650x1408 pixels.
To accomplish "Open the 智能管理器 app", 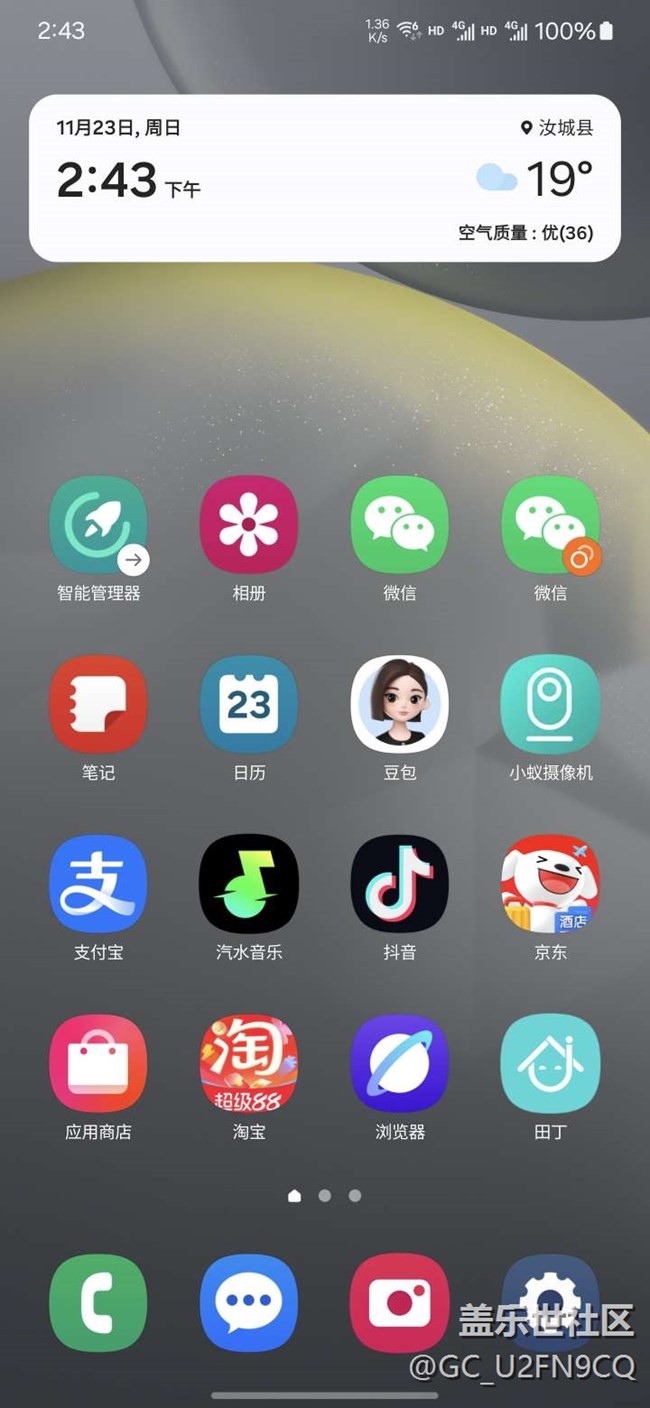I will pos(98,525).
